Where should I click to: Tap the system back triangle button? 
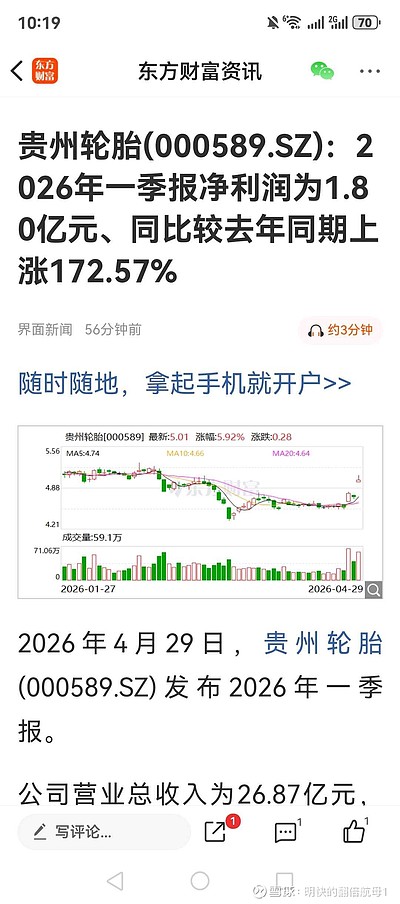(x=115, y=881)
